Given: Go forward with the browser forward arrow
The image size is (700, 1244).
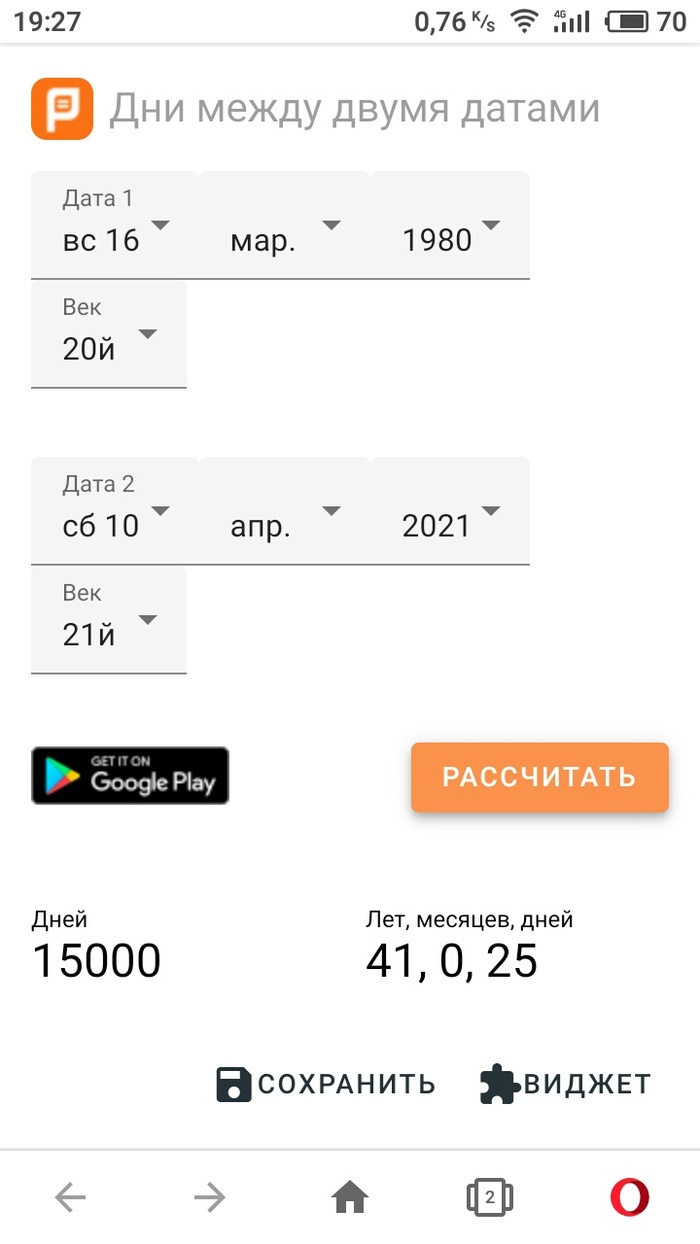Looking at the screenshot, I should click(210, 1197).
